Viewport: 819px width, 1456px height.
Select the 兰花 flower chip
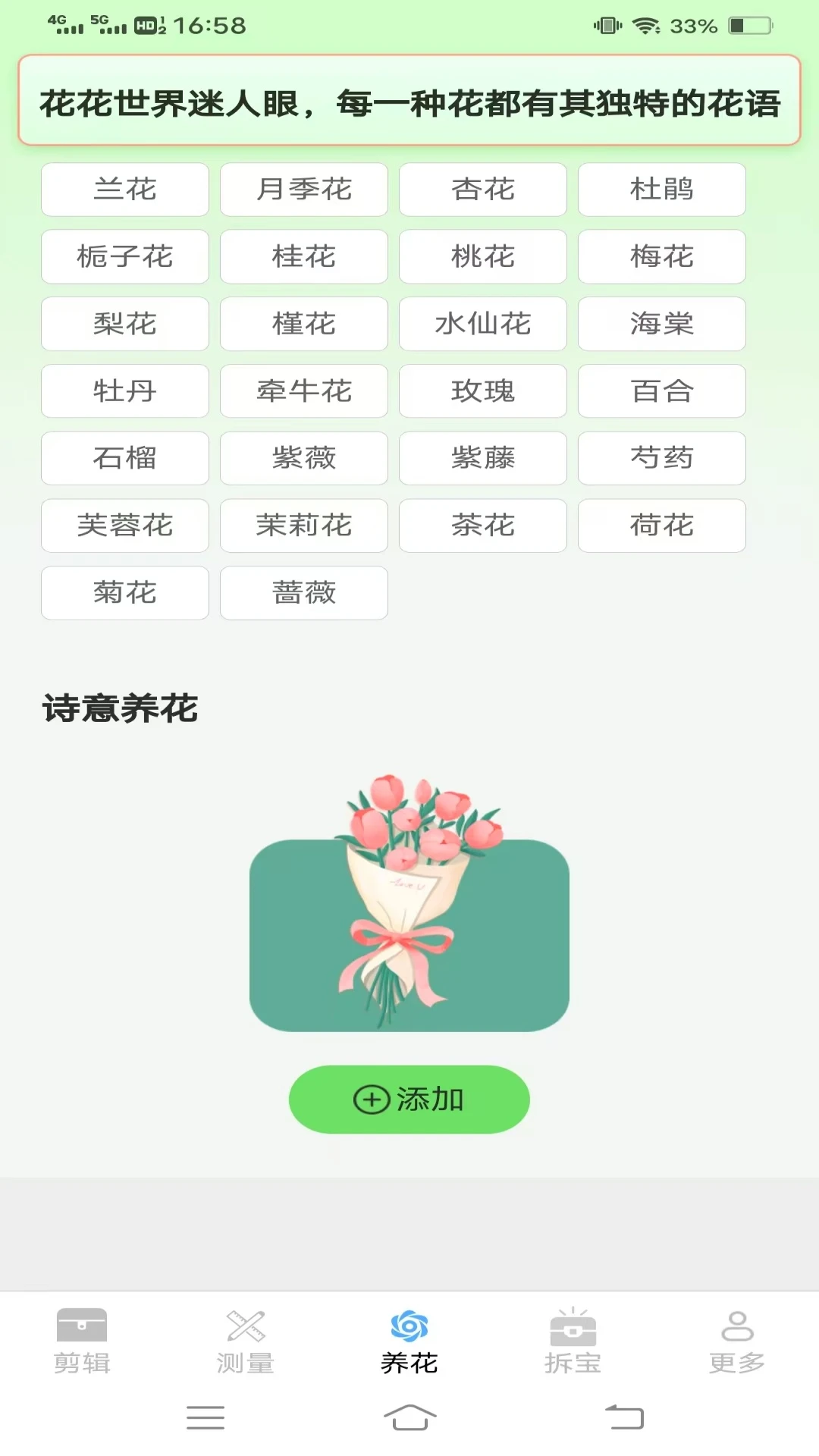coord(125,190)
